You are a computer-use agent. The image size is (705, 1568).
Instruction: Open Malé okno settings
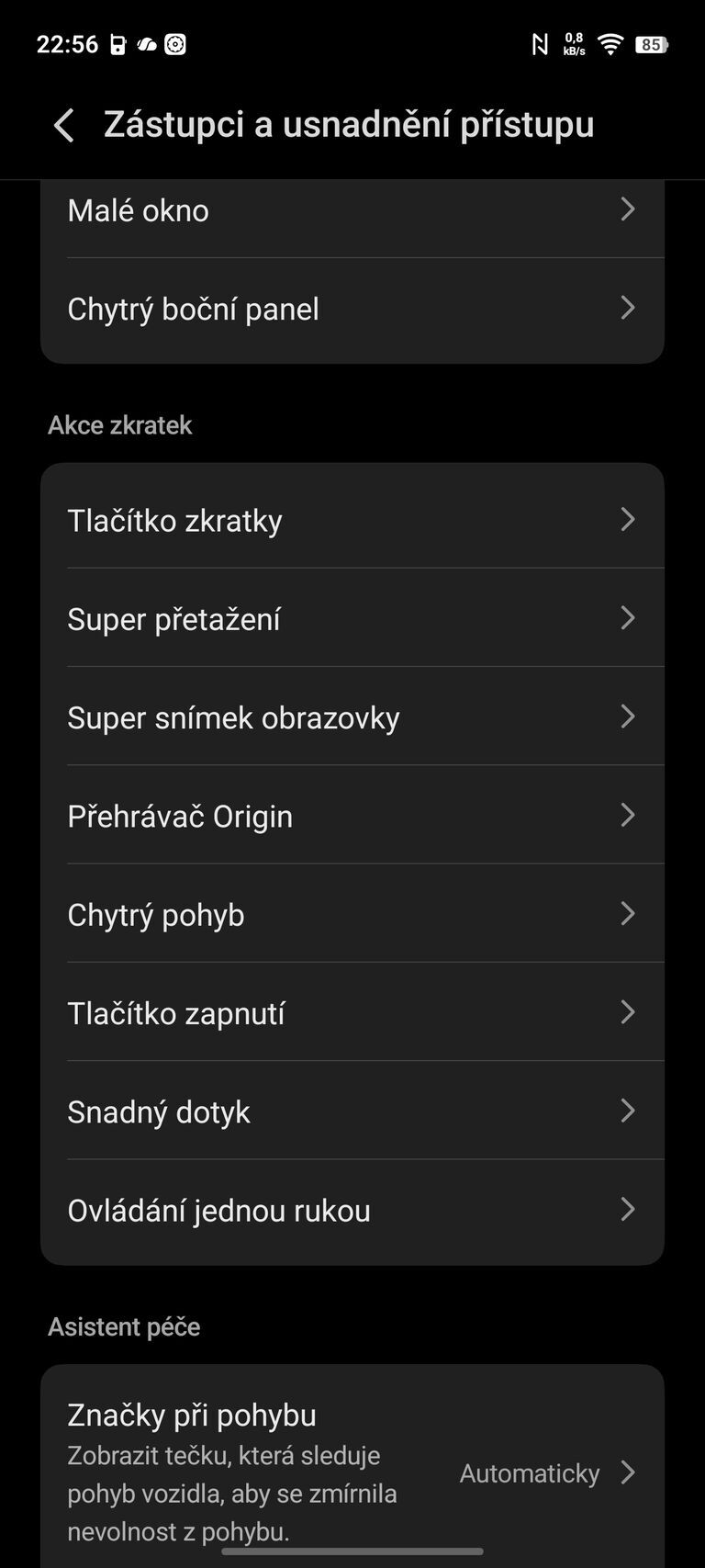(x=352, y=211)
